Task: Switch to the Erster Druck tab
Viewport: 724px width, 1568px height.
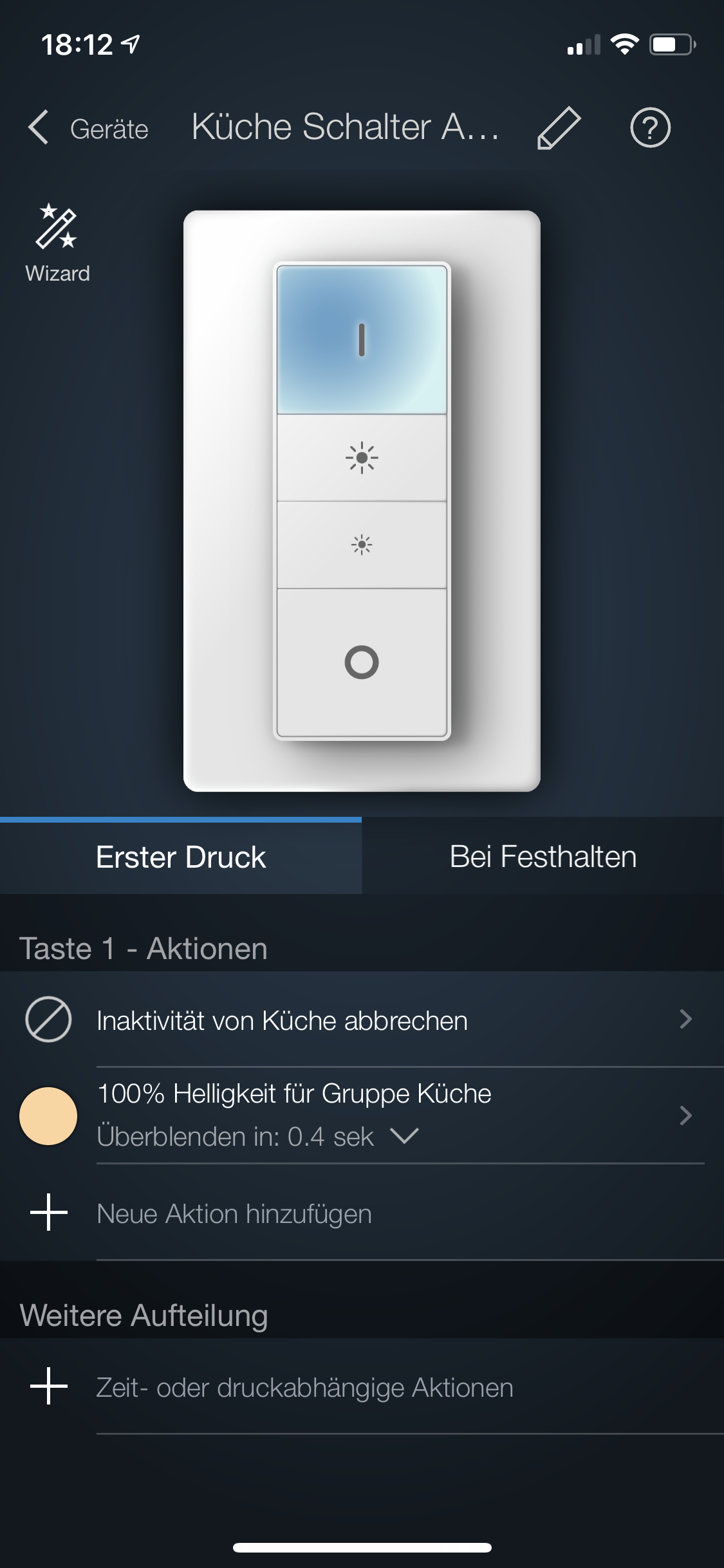Action: click(181, 857)
